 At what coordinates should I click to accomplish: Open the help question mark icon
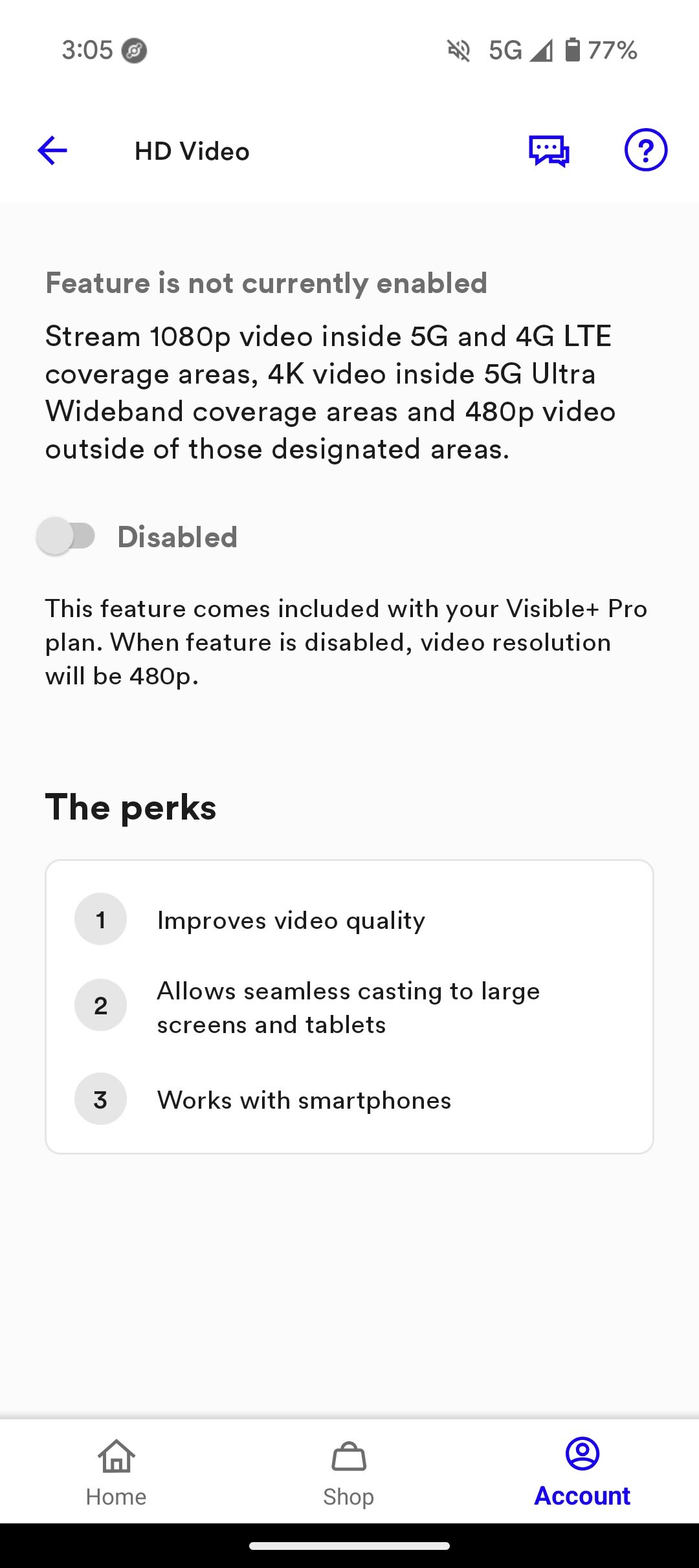click(x=645, y=150)
